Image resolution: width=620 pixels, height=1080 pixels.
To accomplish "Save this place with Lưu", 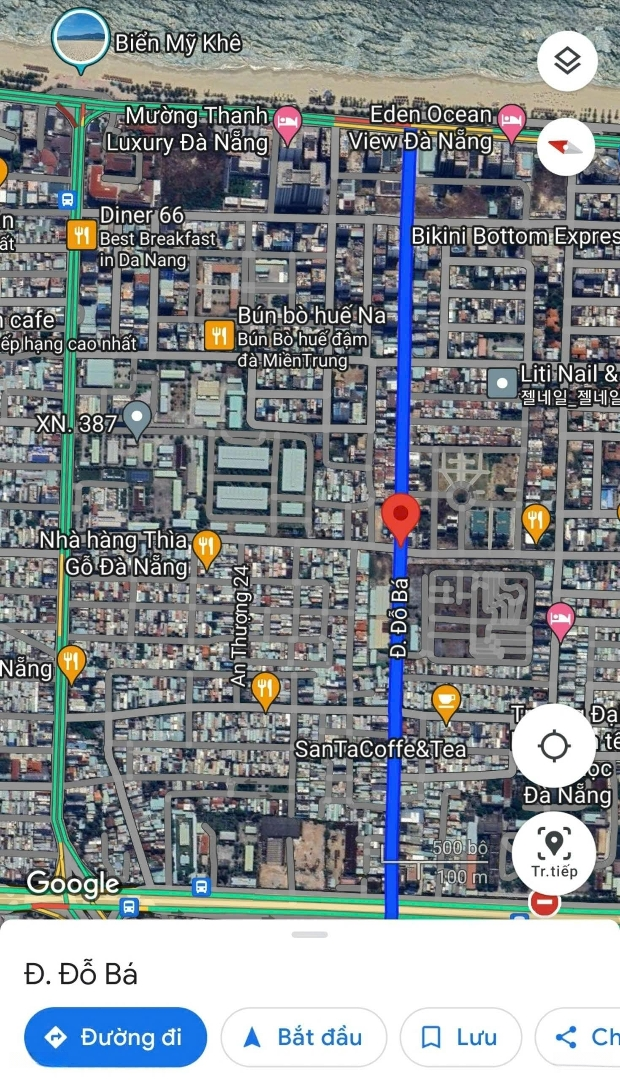I will tap(460, 1037).
